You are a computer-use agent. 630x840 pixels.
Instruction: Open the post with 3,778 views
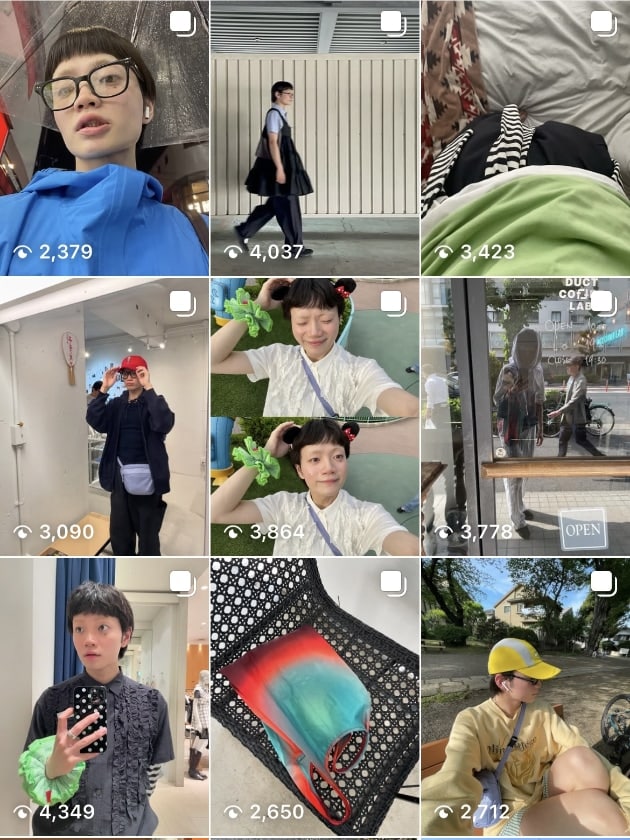coord(525,417)
